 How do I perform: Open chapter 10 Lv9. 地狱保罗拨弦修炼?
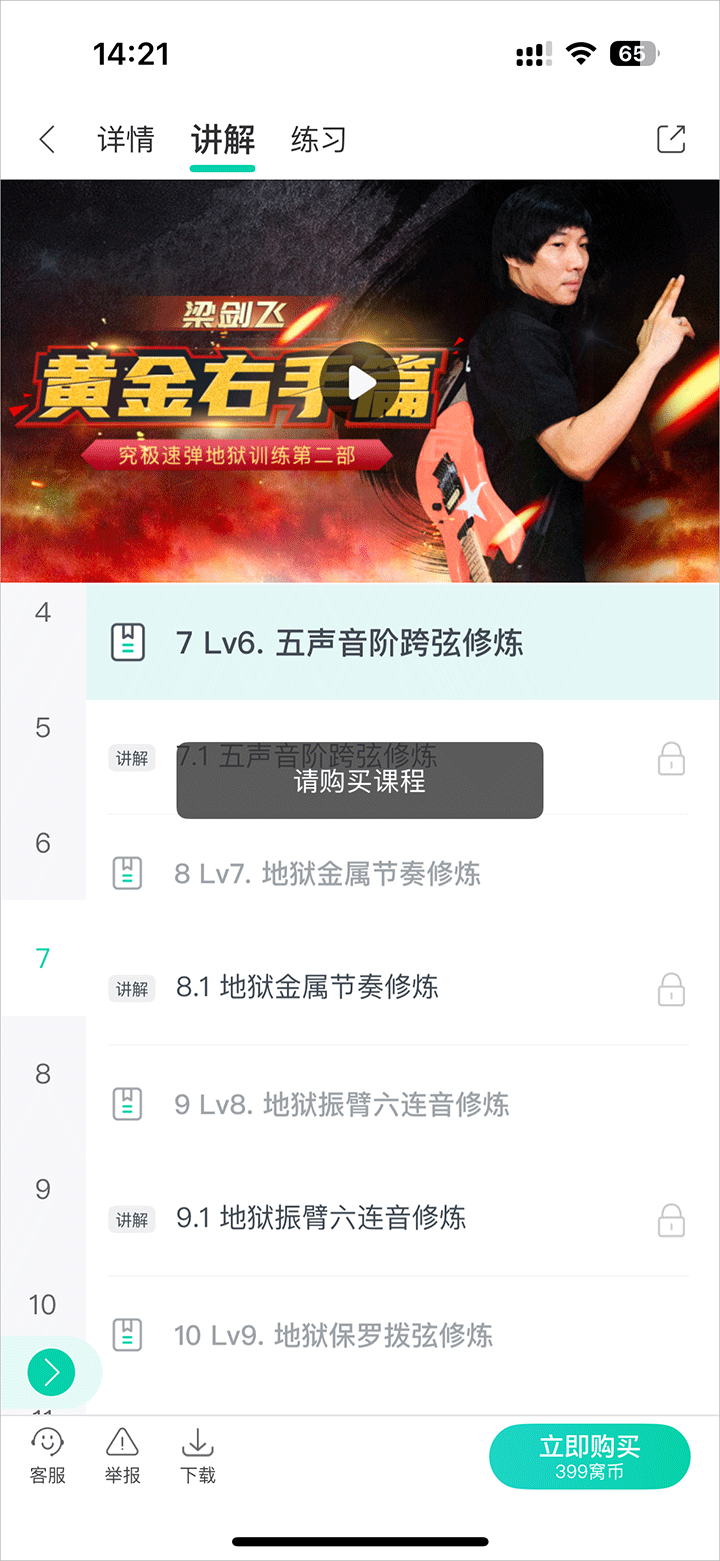coord(333,1335)
